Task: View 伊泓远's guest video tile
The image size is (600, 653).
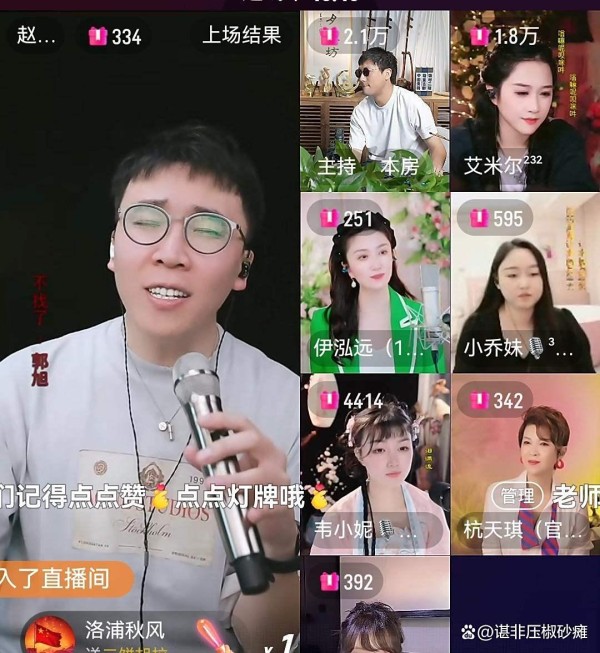Action: [374, 284]
